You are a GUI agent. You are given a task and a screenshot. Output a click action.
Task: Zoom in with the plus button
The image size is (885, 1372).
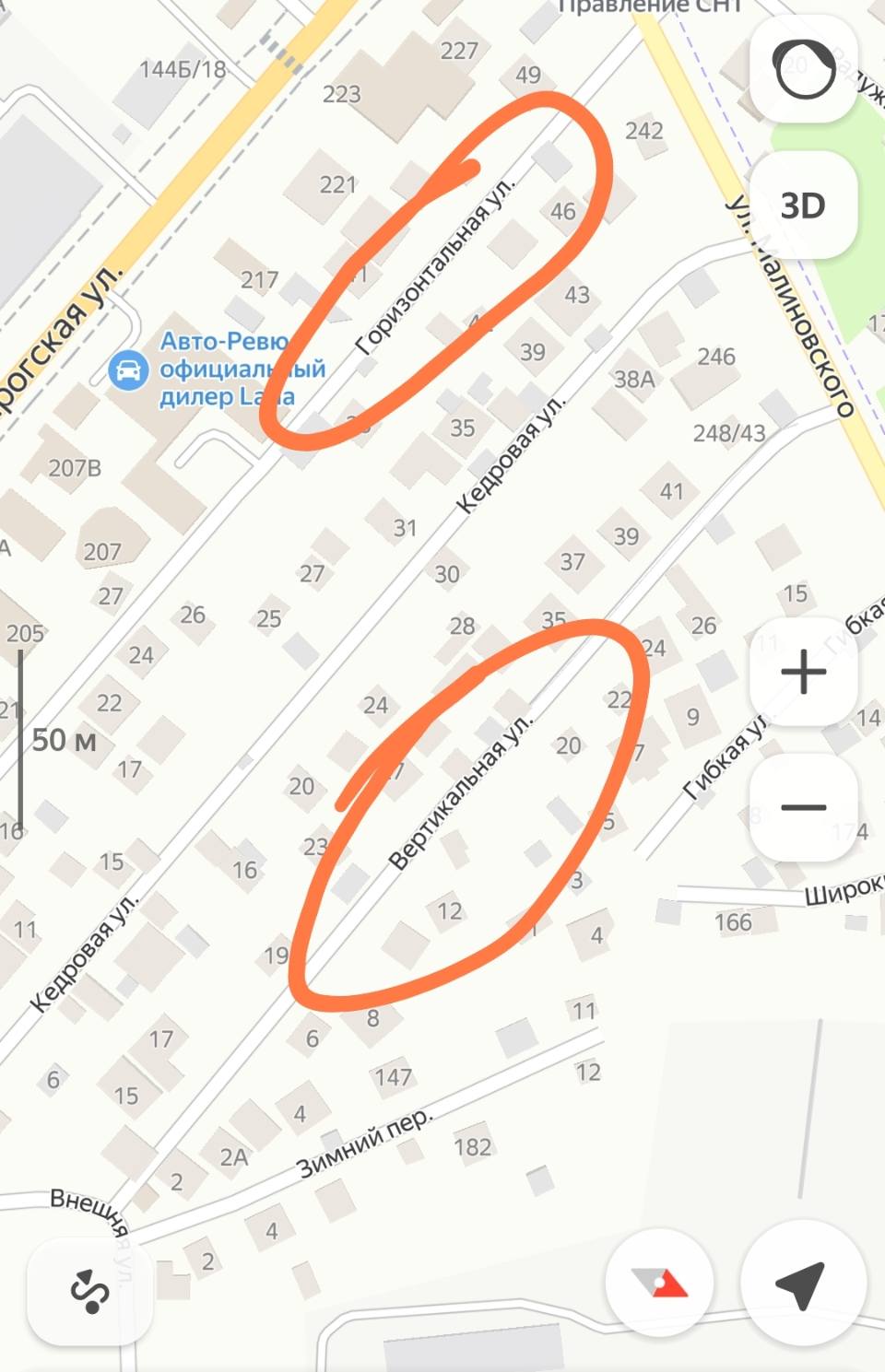point(804,671)
